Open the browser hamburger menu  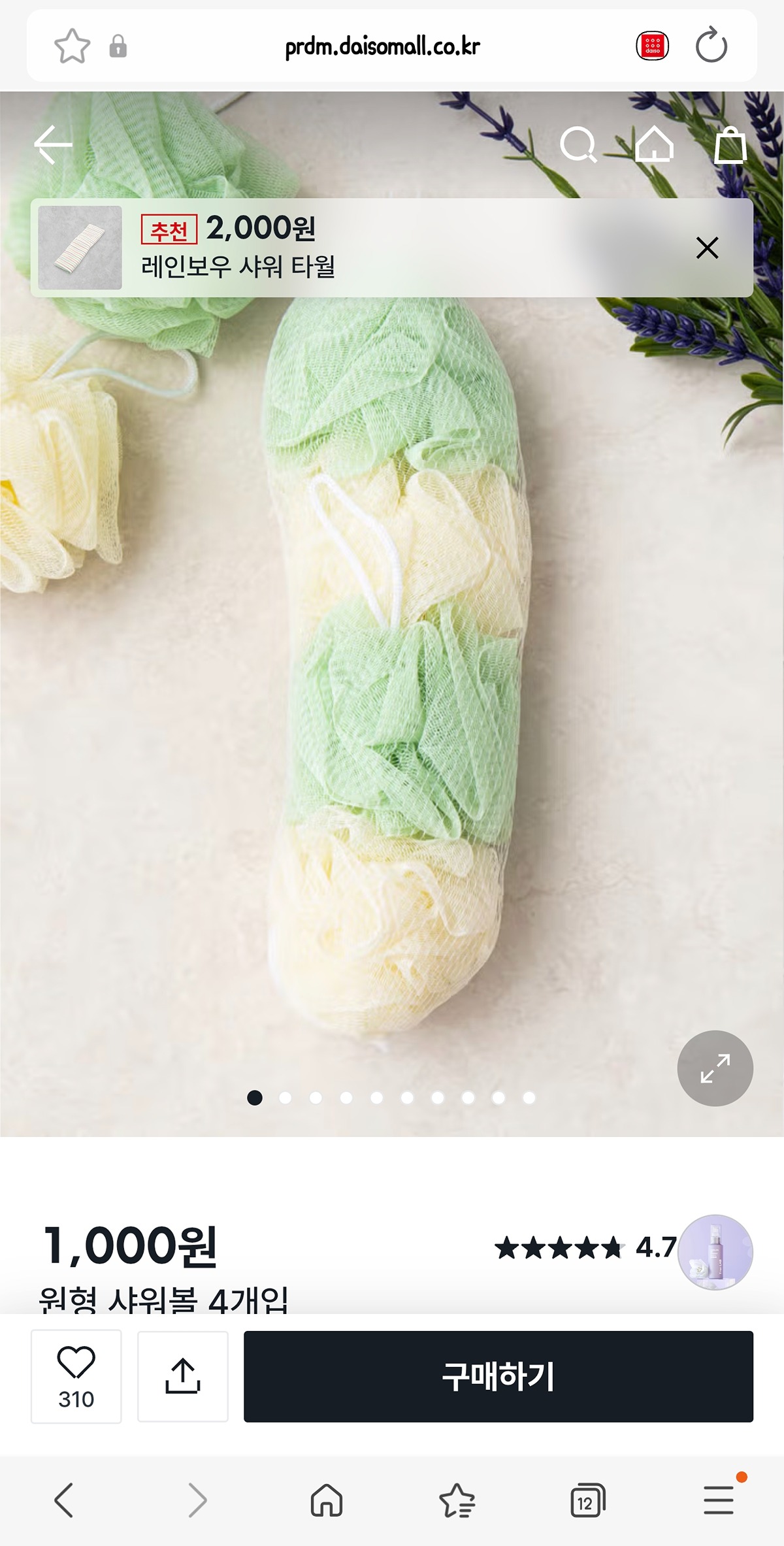[x=719, y=1499]
